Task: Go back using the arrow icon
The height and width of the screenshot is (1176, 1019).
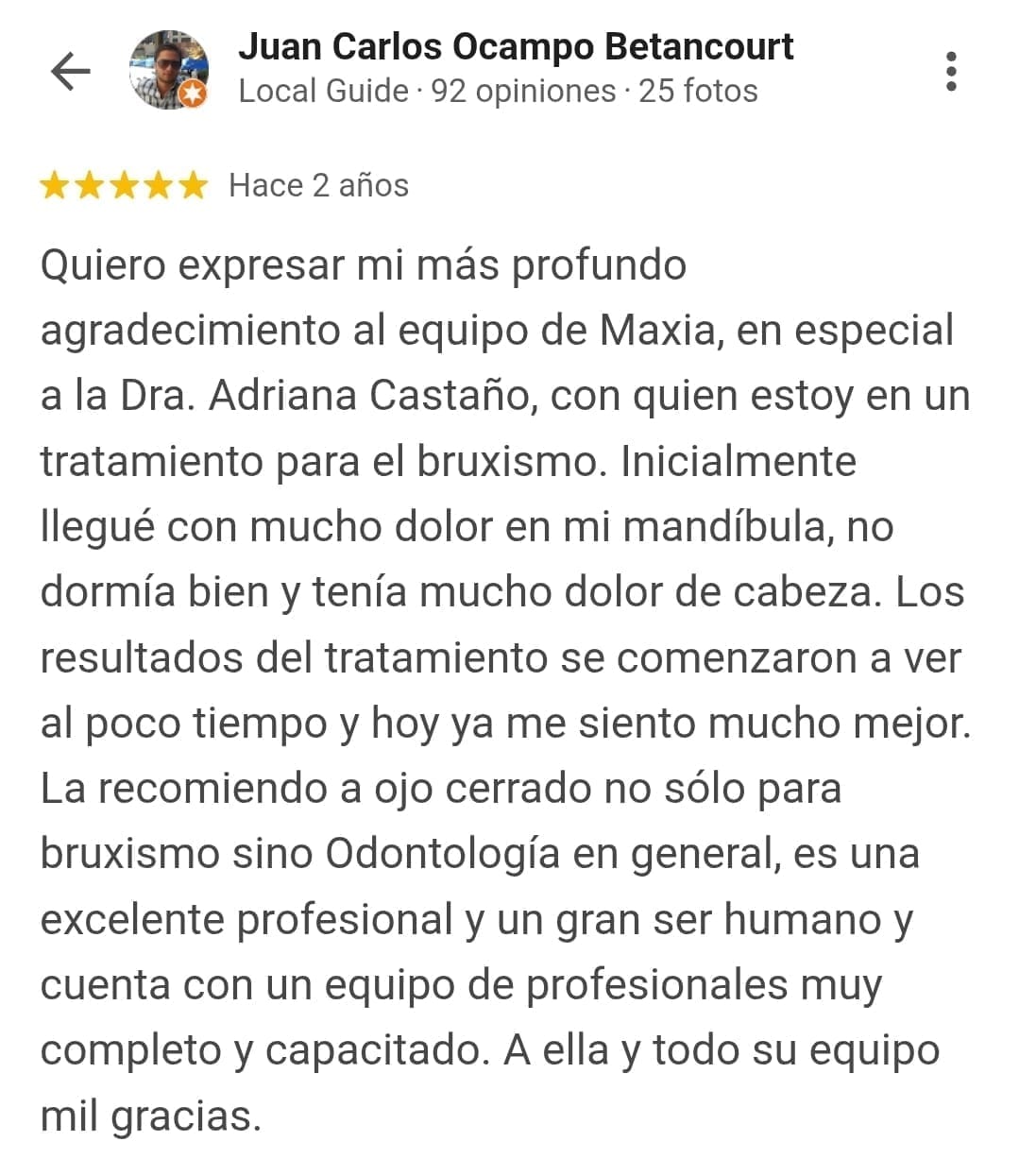Action: click(70, 71)
